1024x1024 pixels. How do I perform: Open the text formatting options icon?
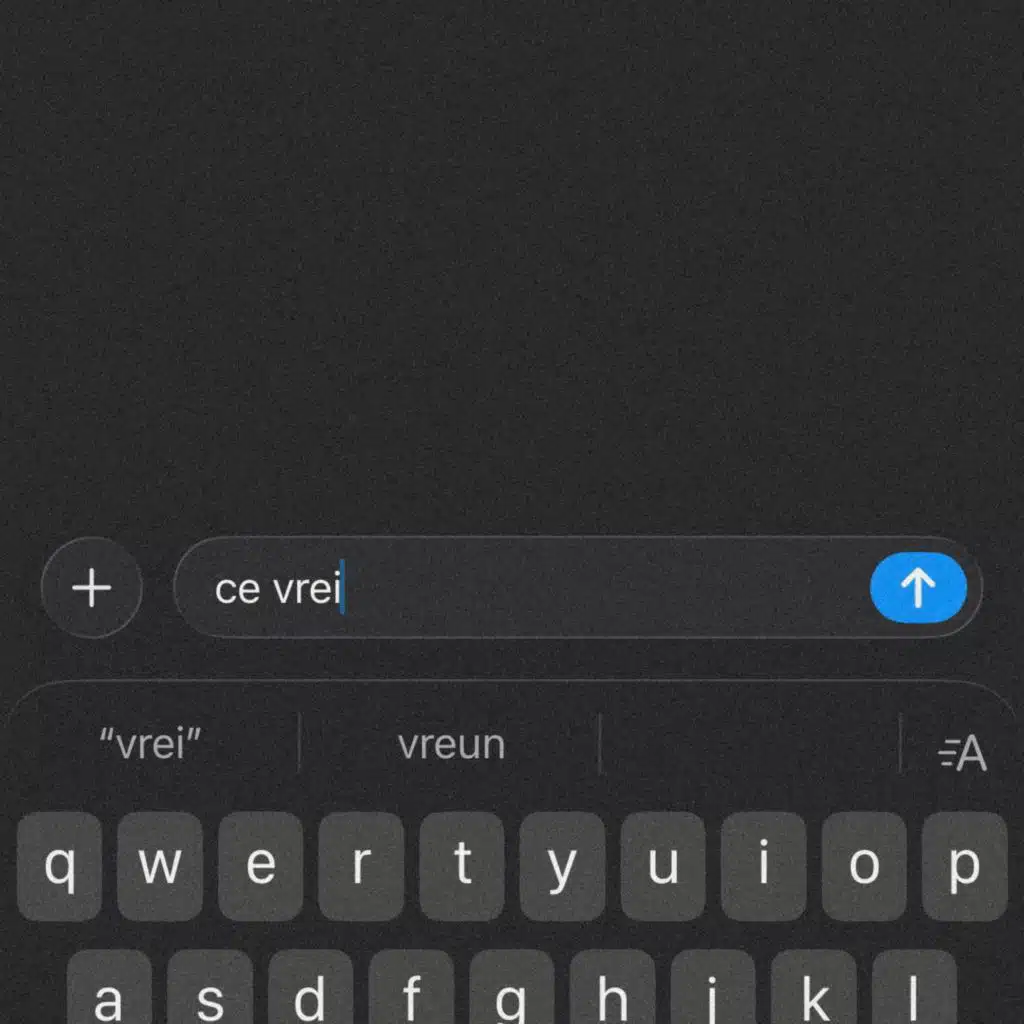pos(962,753)
